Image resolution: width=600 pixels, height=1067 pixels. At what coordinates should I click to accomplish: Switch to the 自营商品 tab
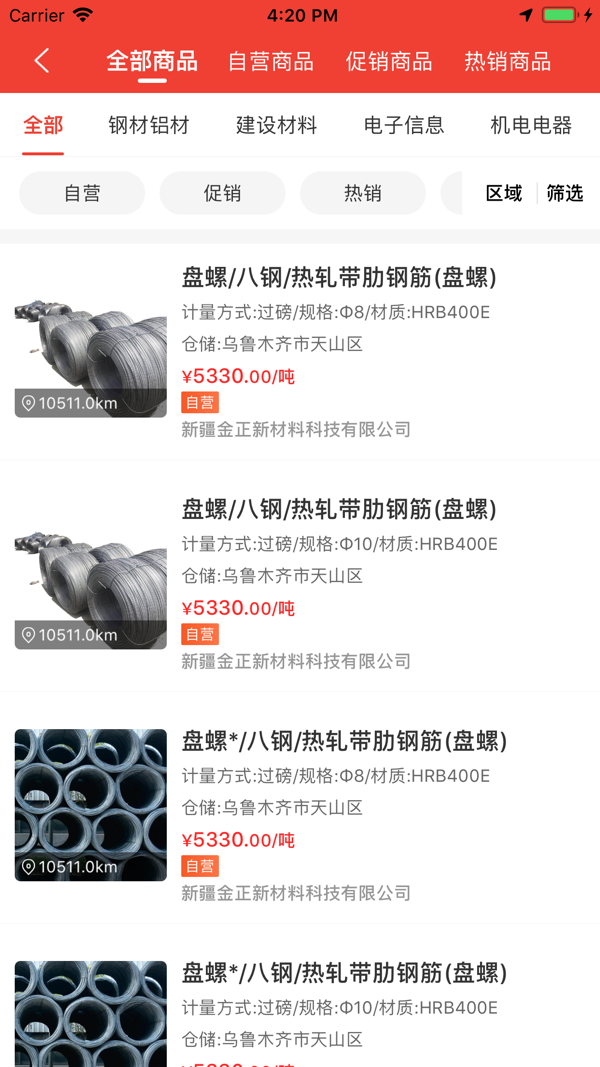[x=270, y=62]
